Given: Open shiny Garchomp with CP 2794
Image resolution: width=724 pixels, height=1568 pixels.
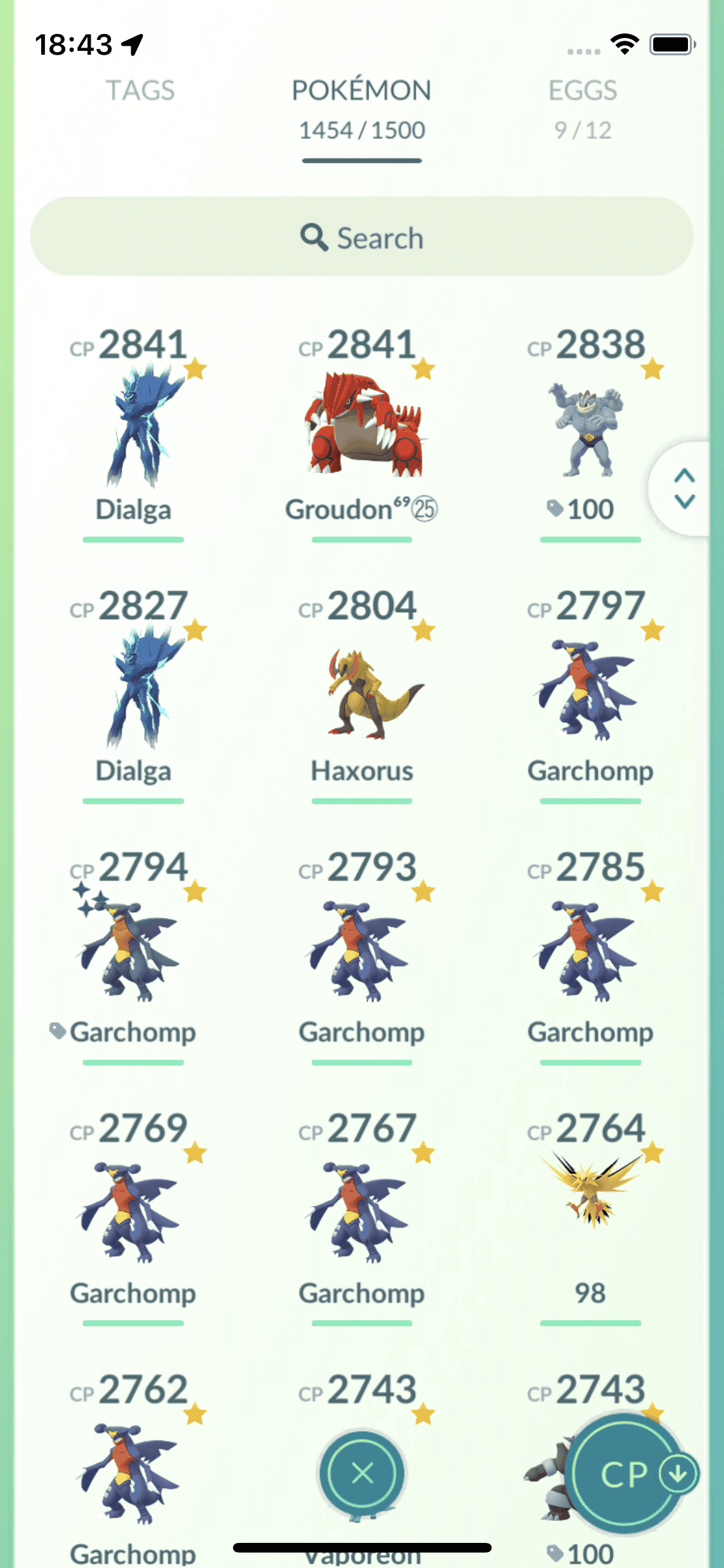Looking at the screenshot, I should pos(133,953).
